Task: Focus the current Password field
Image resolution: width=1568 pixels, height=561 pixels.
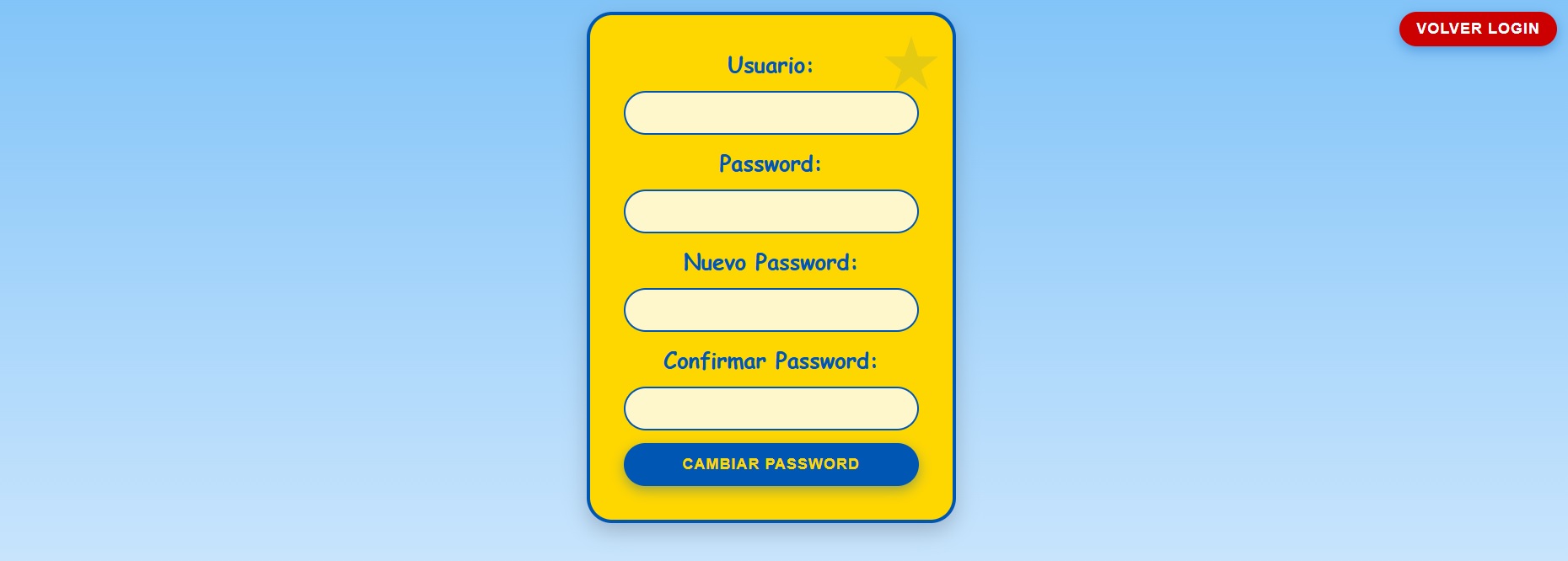Action: click(x=771, y=211)
